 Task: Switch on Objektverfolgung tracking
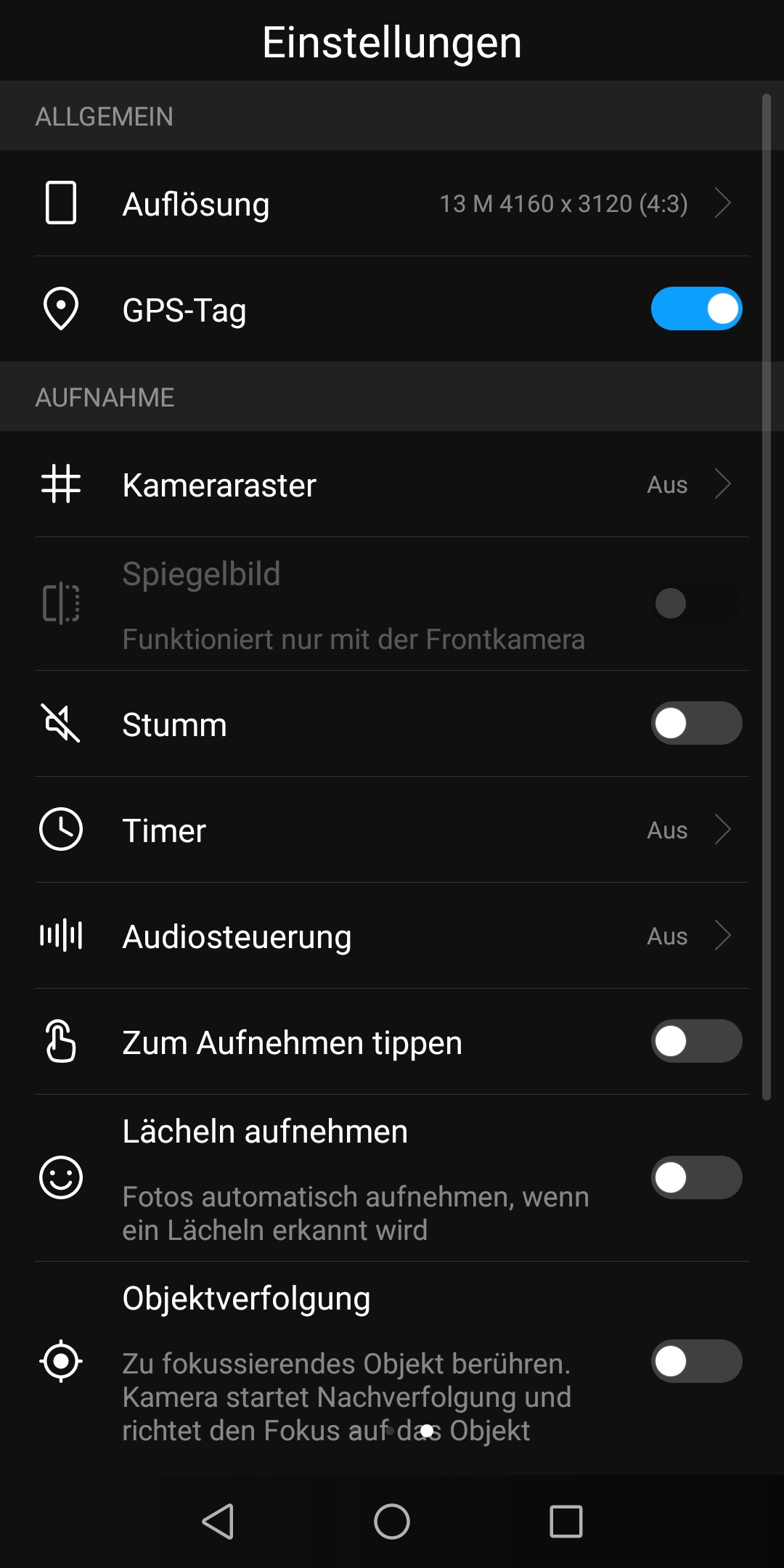[696, 1361]
